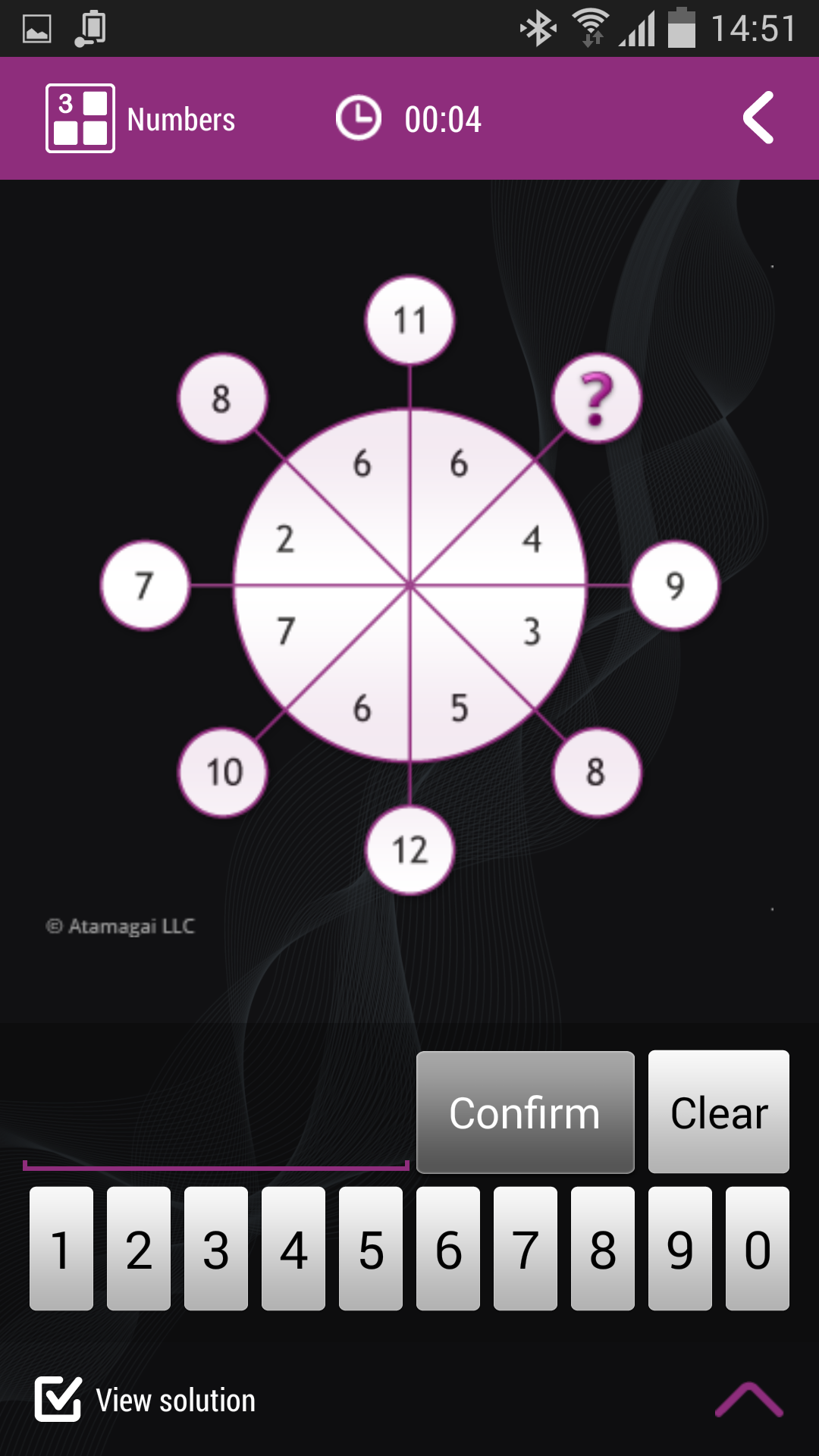Click the timer clock icon
This screenshot has height=1456, width=819.
pyautogui.click(x=359, y=118)
